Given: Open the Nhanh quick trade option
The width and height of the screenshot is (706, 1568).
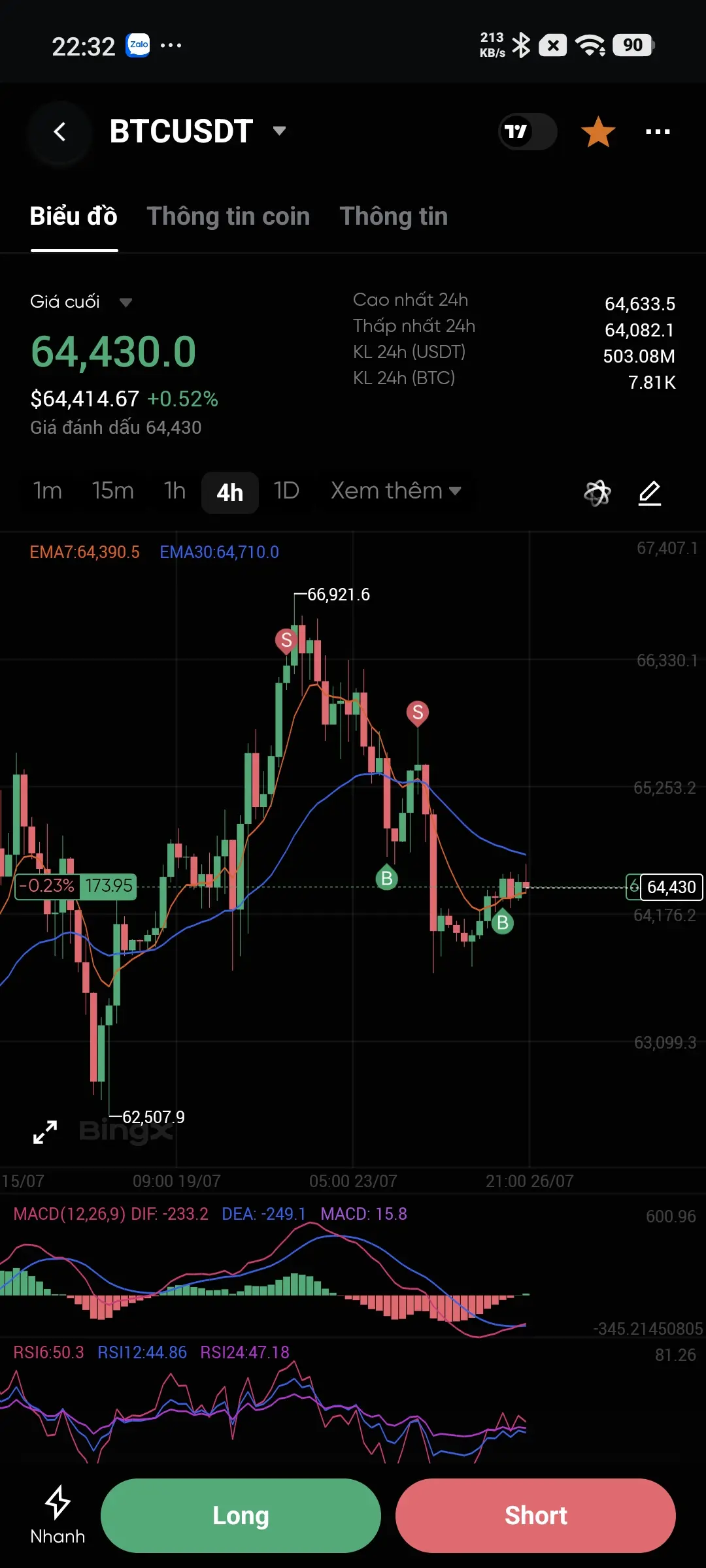Looking at the screenshot, I should (x=58, y=1516).
